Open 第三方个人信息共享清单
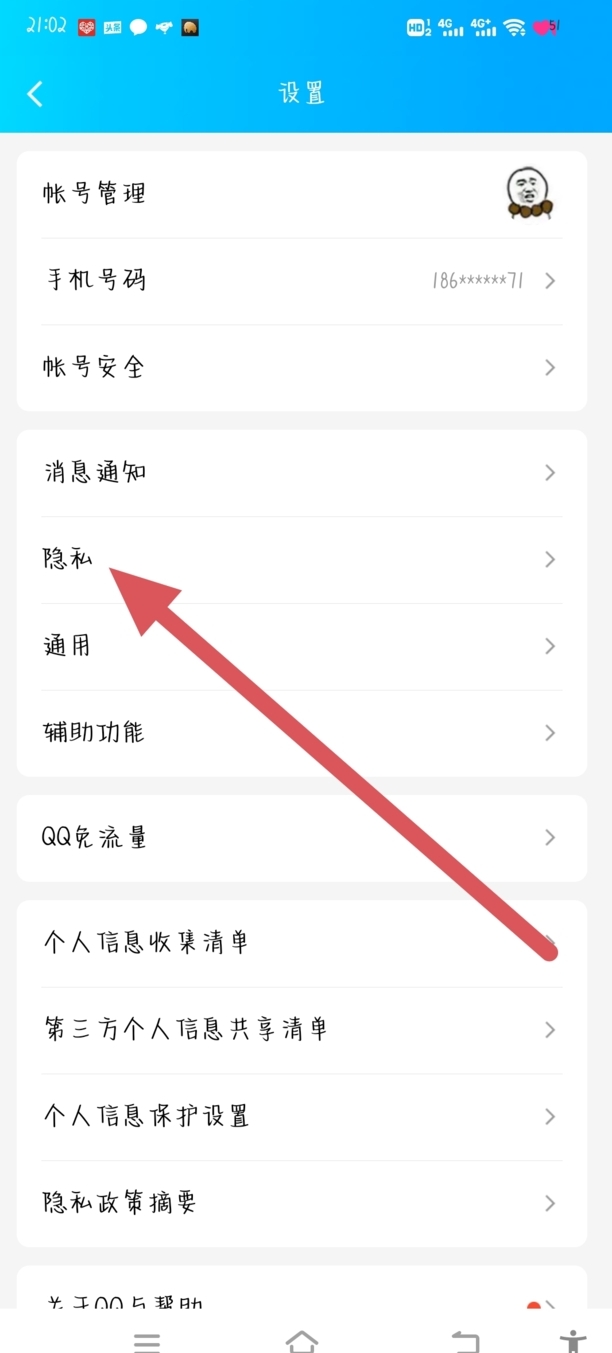Viewport: 612px width, 1353px height. (300, 1030)
